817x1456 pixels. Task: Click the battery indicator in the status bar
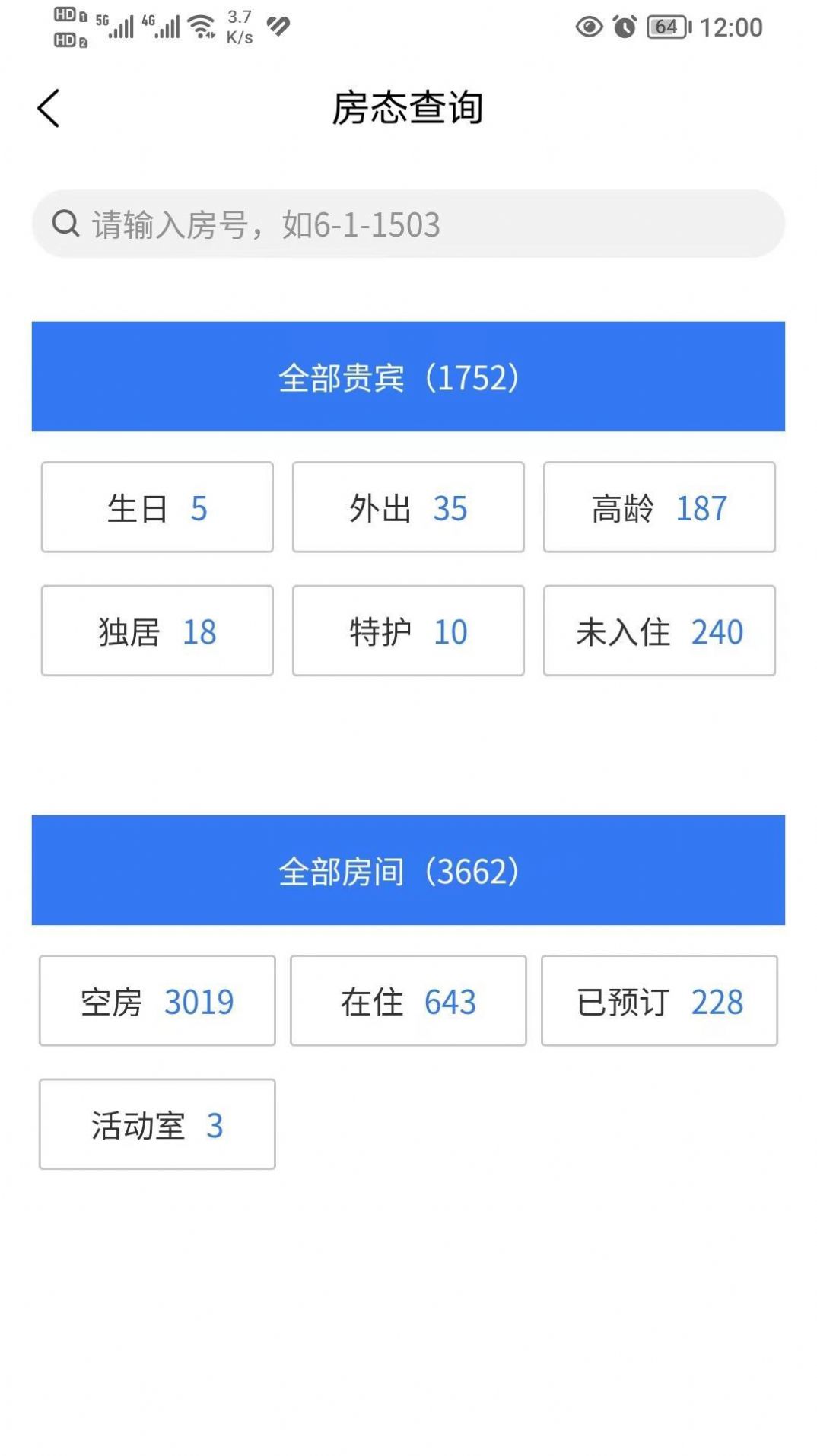pyautogui.click(x=666, y=27)
